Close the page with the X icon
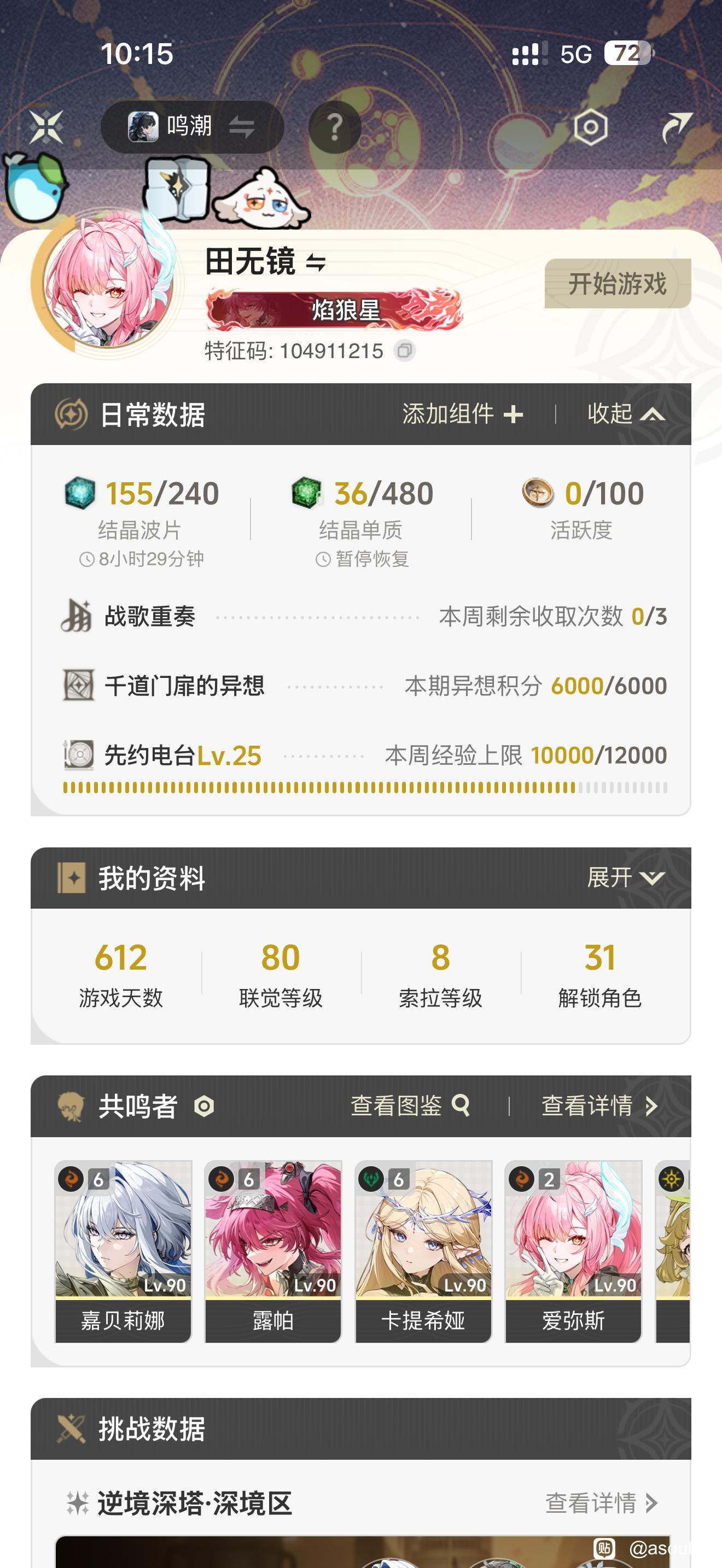Screen dimensions: 722x1568 point(46,127)
